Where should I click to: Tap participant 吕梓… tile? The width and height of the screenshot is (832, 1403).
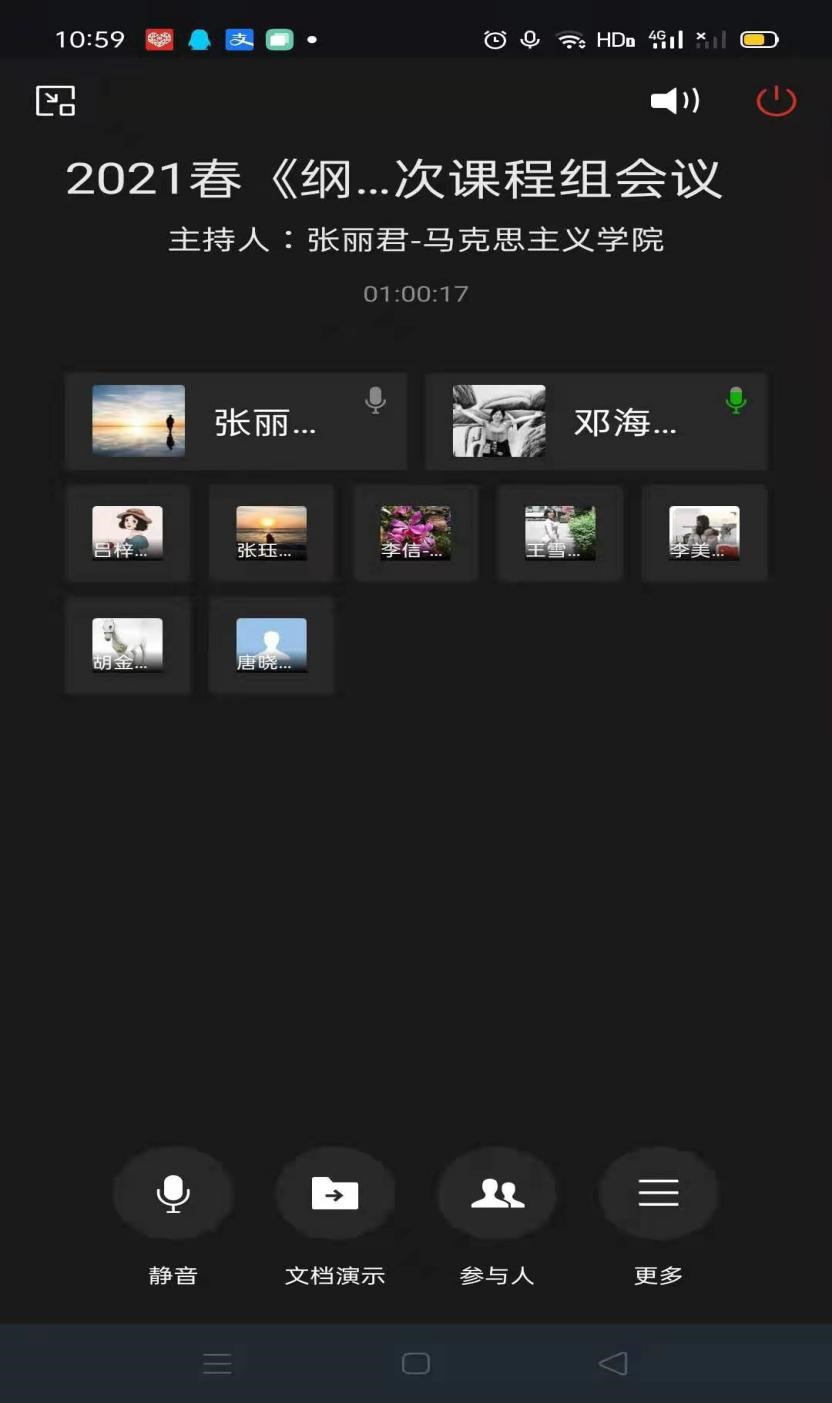click(127, 533)
